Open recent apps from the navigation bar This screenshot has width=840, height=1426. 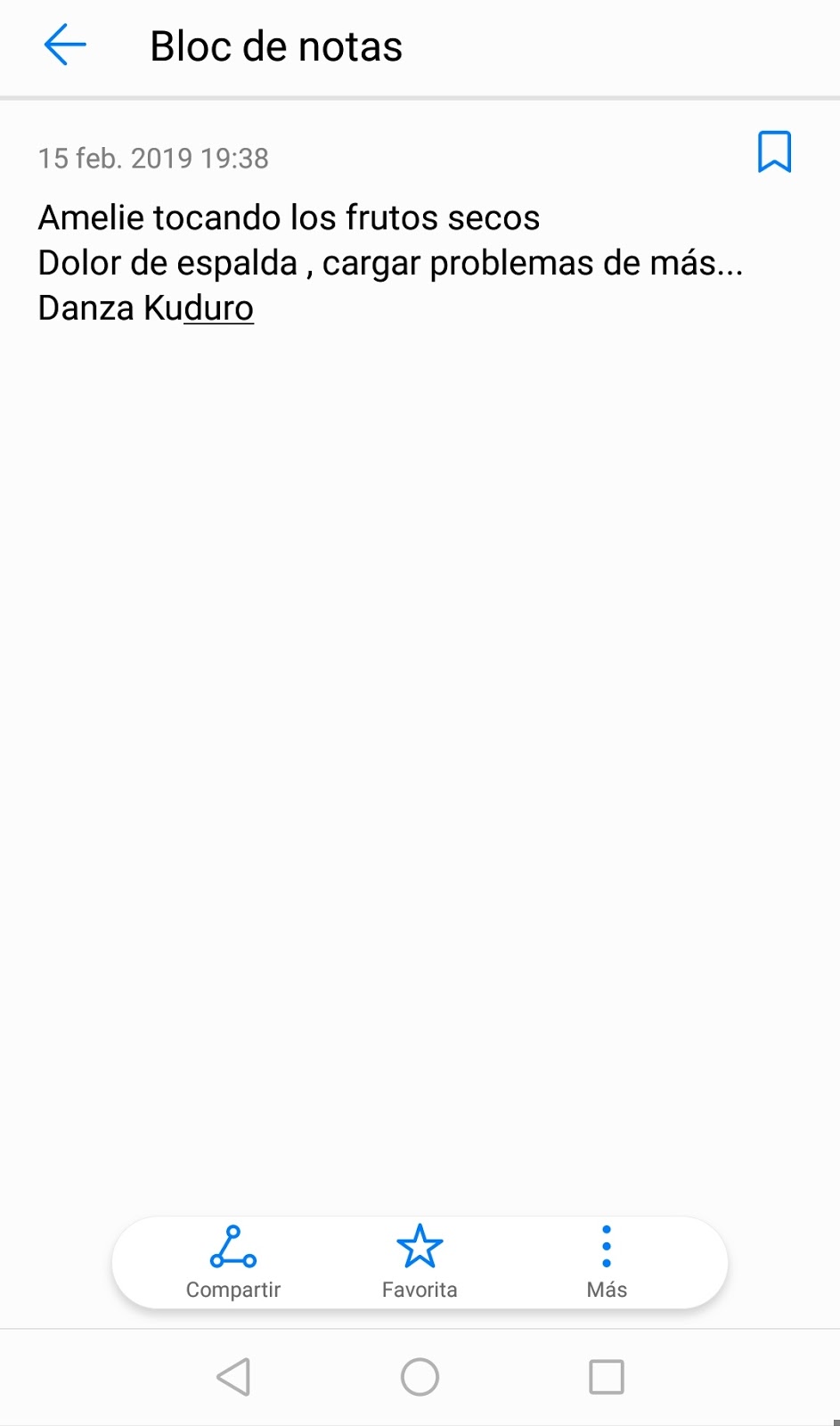click(x=607, y=1377)
